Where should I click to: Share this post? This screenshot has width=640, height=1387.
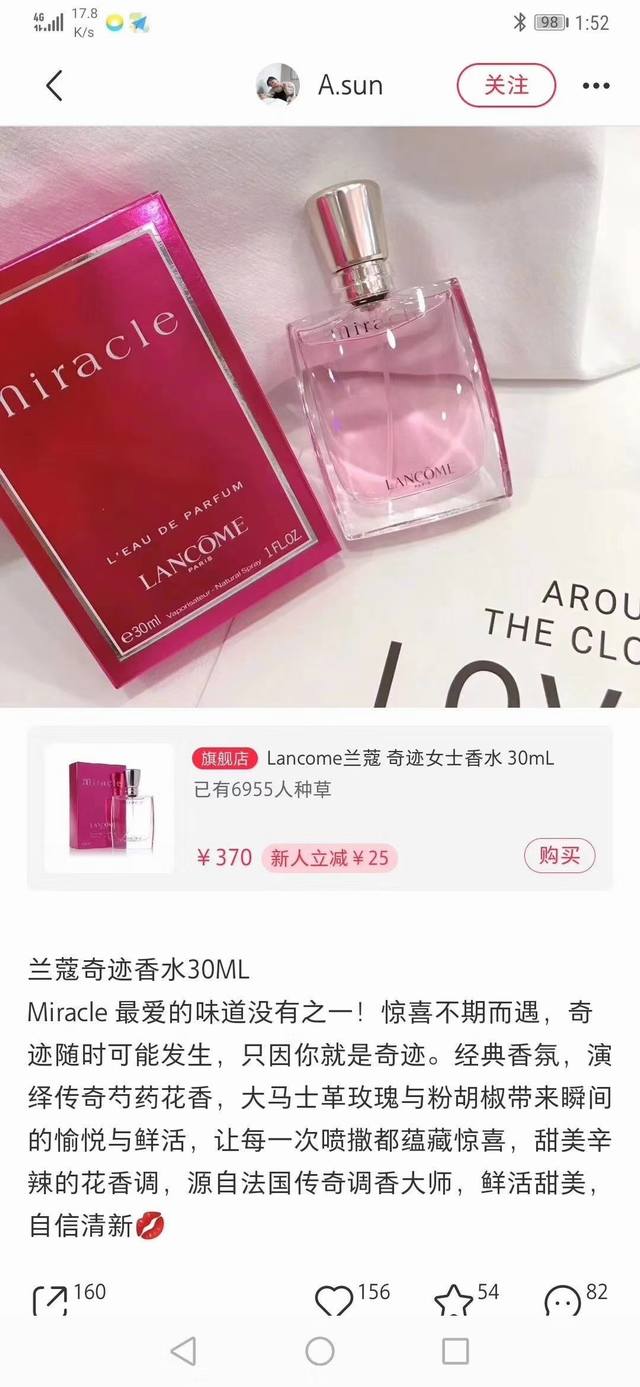[x=50, y=1300]
